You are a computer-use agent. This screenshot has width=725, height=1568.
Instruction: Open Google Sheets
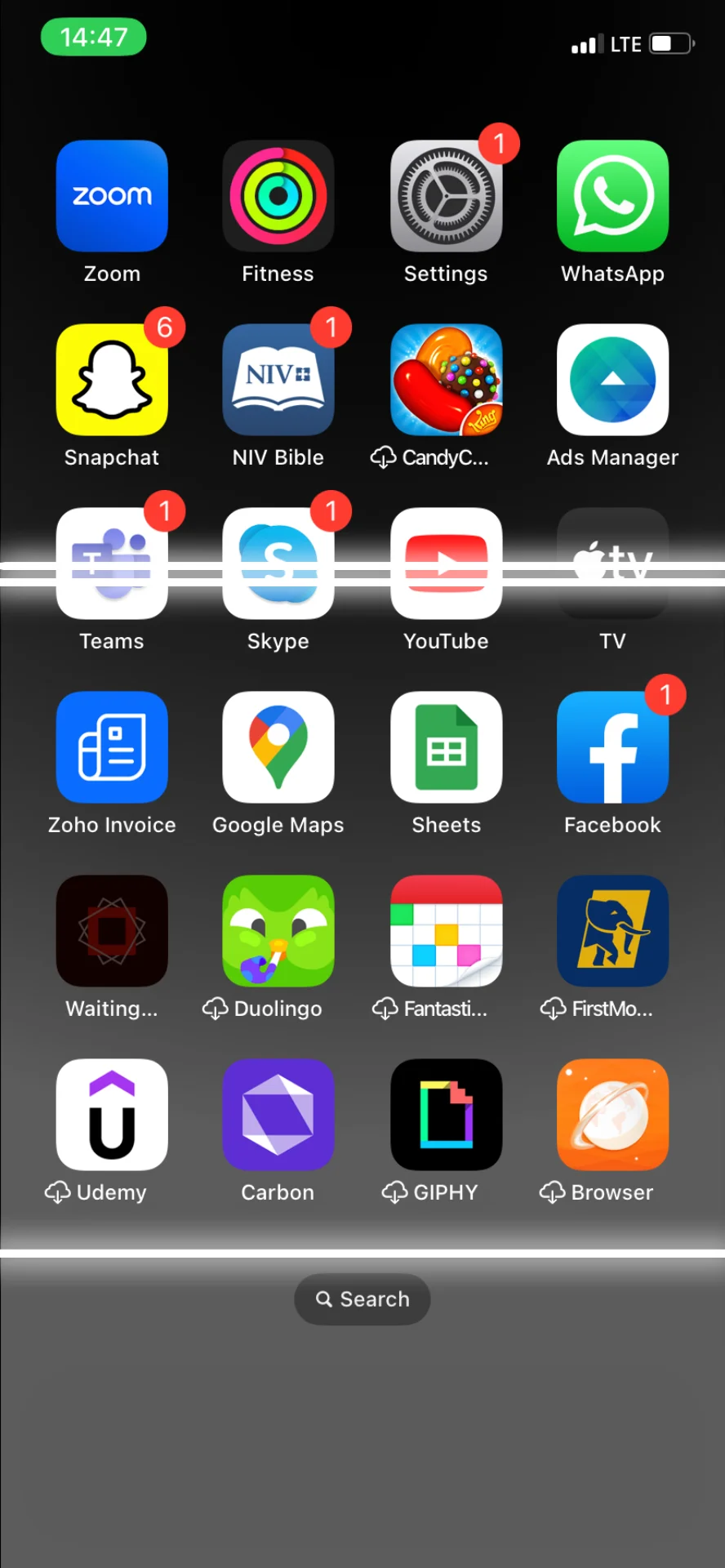coord(446,747)
